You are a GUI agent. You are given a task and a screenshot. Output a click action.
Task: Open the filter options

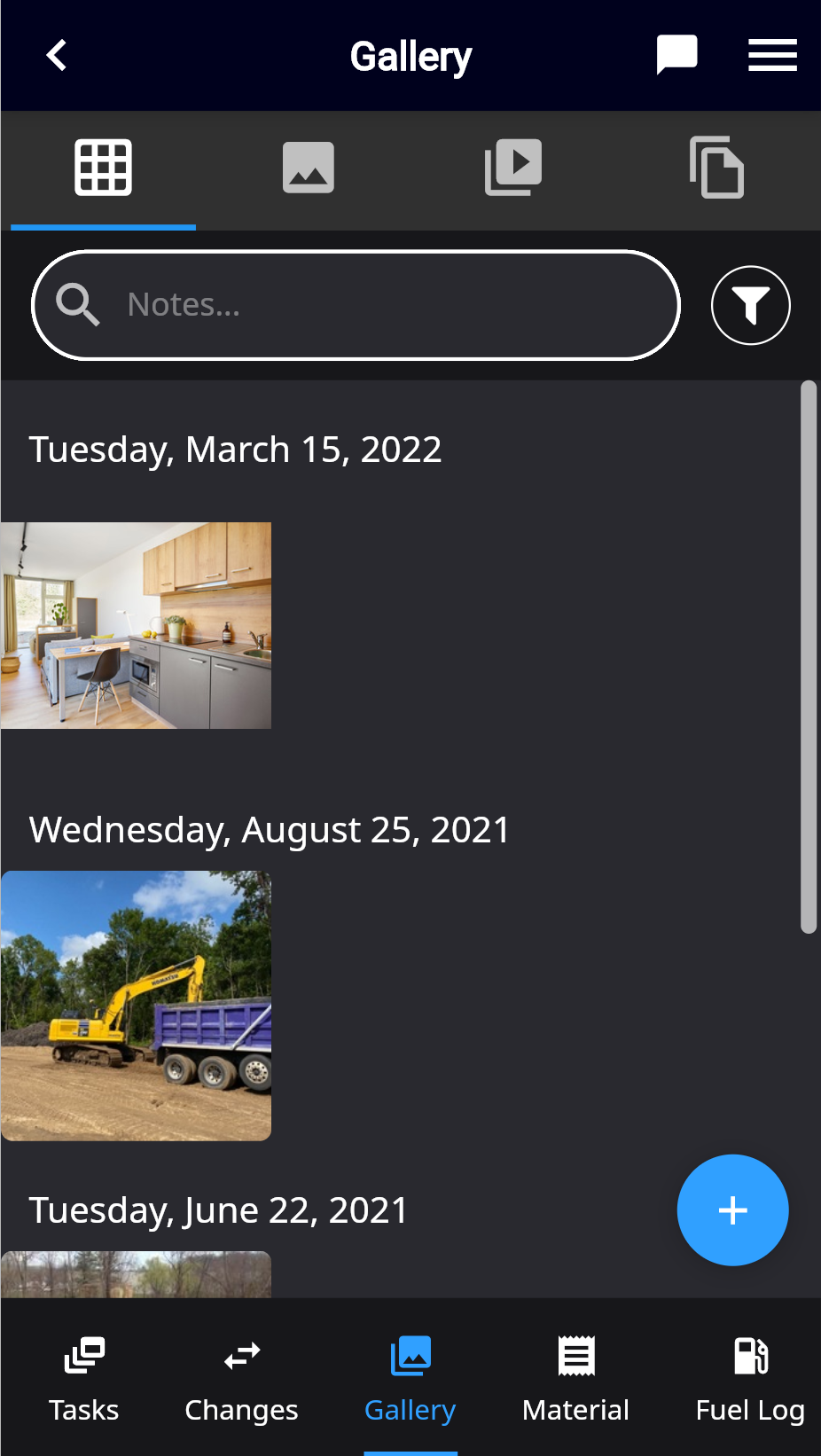click(750, 305)
